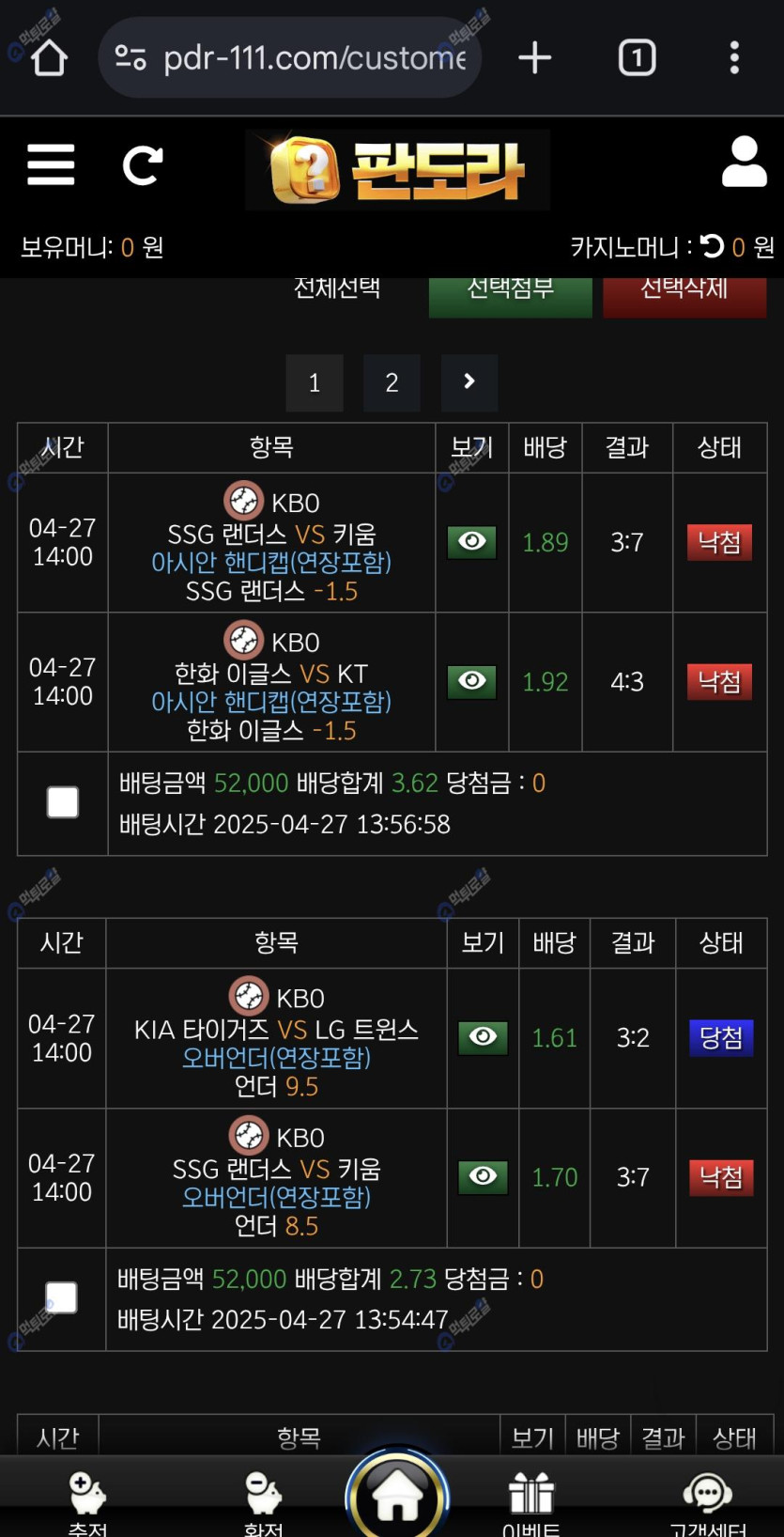Open a new browser tab

click(534, 58)
